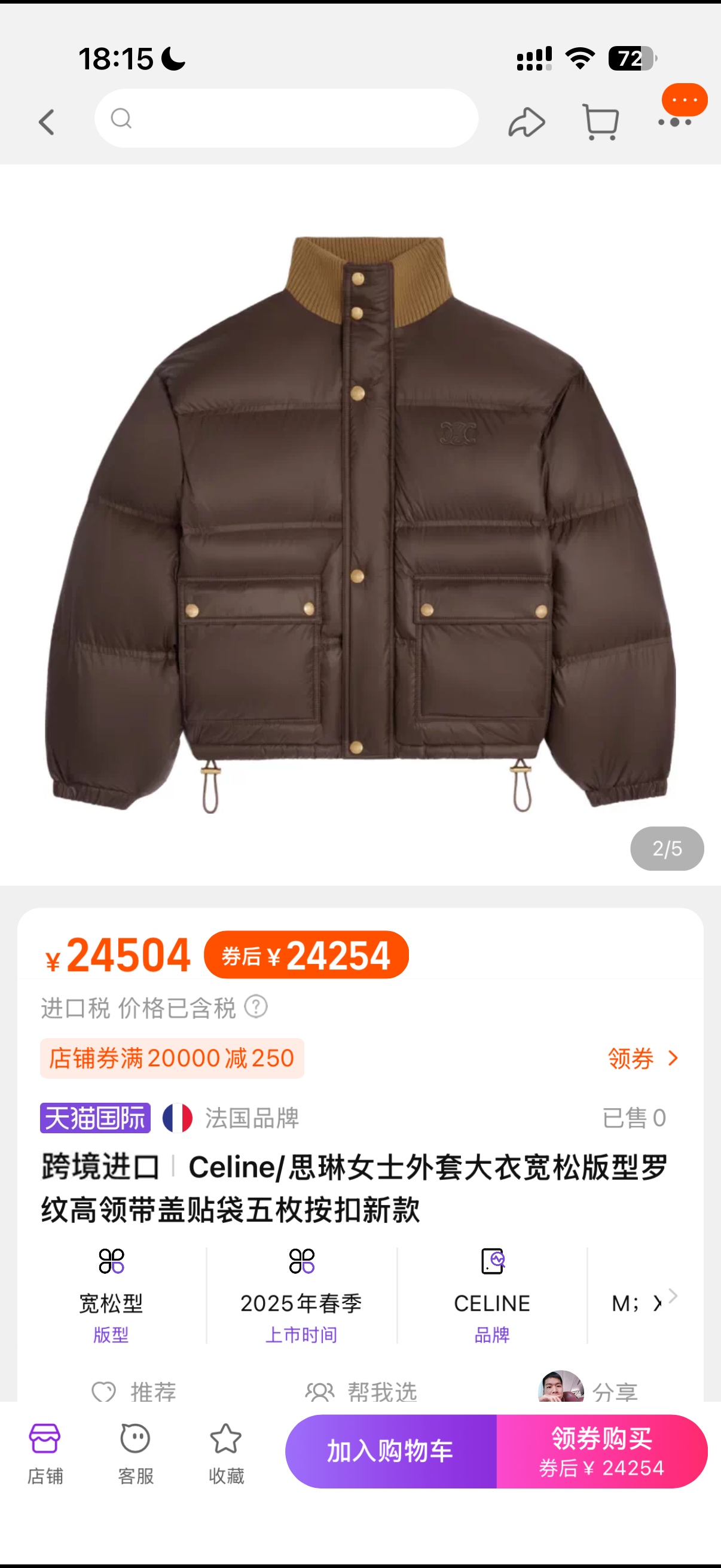Open import tax info question mark
Screen dimensions: 721x1568
point(255,1007)
